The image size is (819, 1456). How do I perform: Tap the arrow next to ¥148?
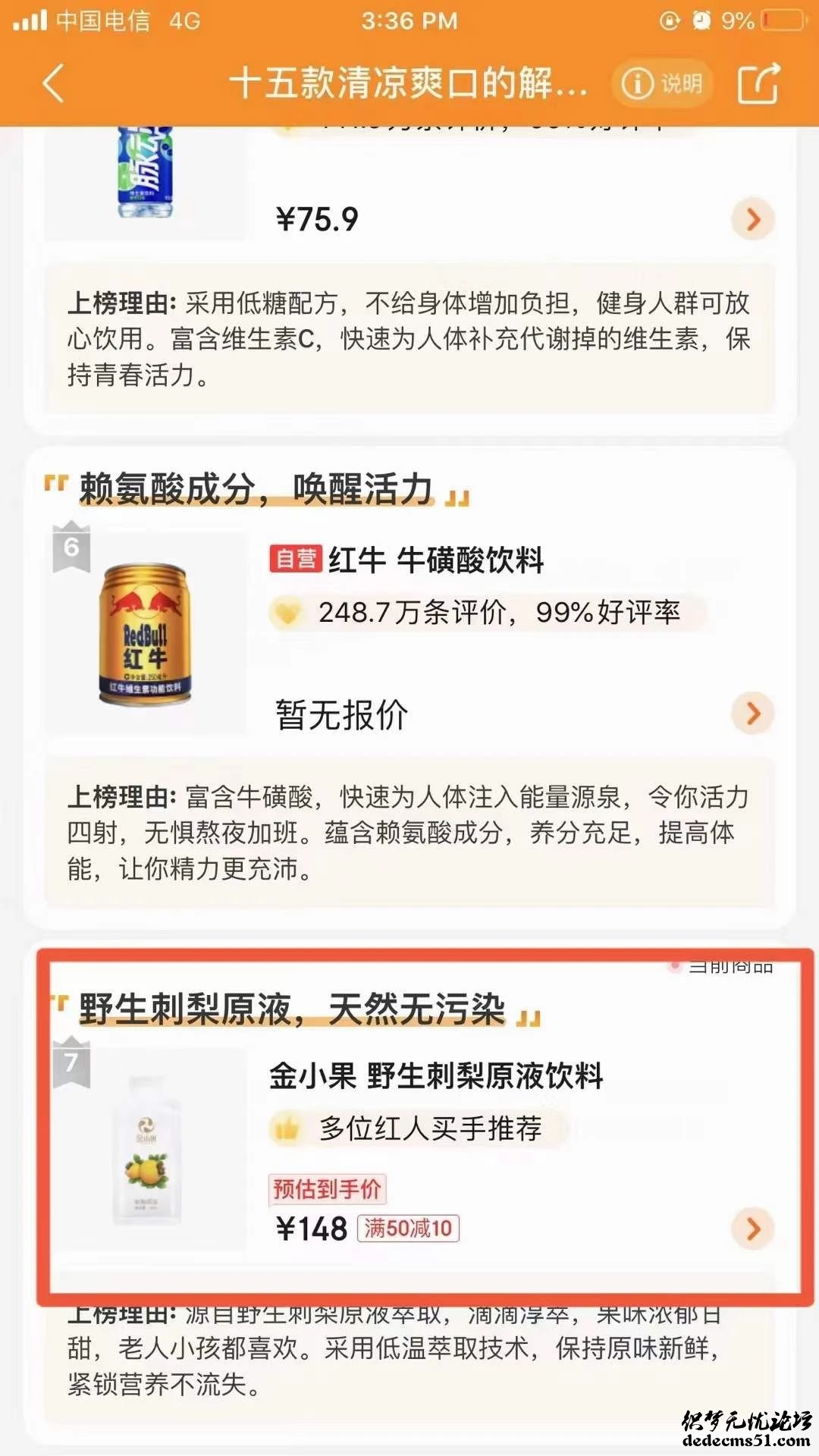(x=752, y=1228)
